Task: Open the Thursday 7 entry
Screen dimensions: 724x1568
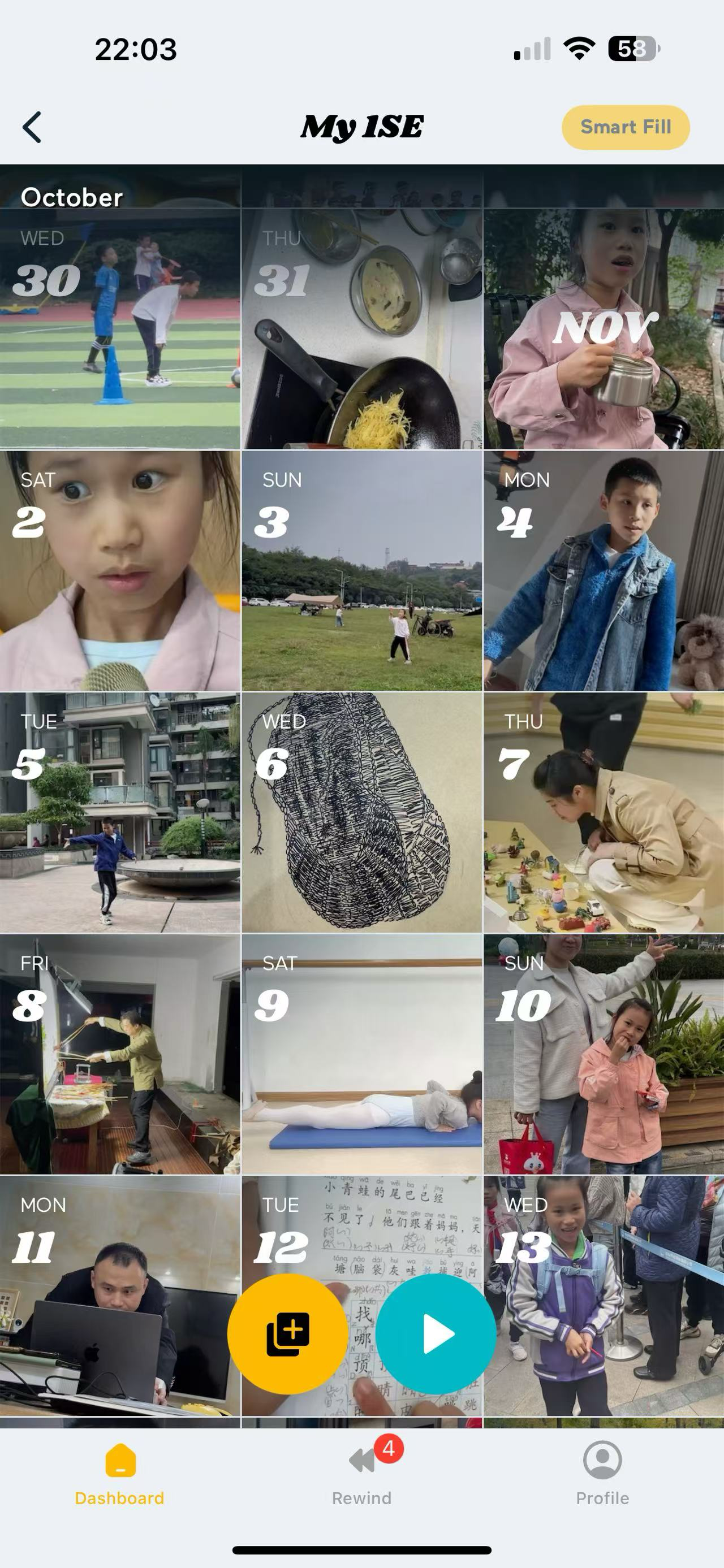Action: 604,812
